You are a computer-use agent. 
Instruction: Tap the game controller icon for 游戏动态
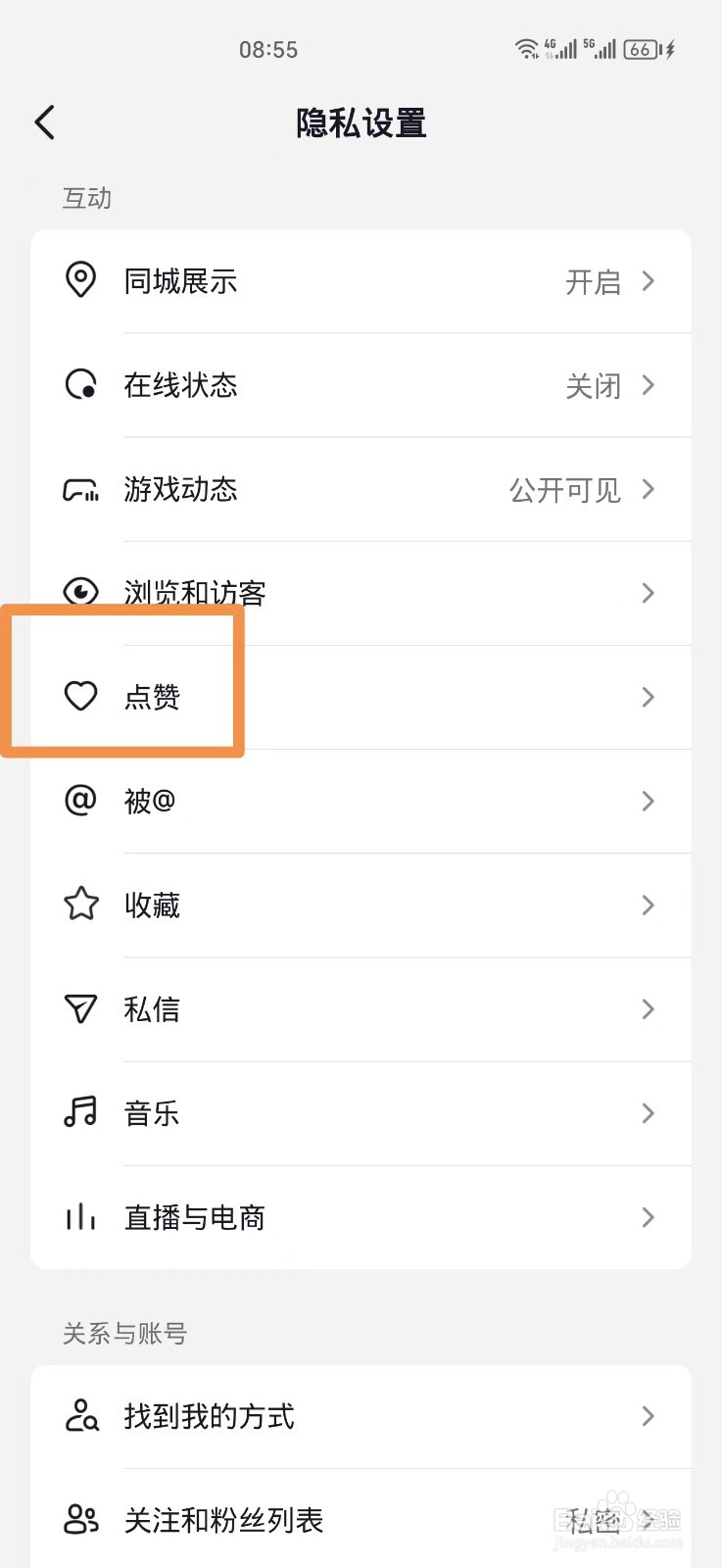(x=81, y=490)
